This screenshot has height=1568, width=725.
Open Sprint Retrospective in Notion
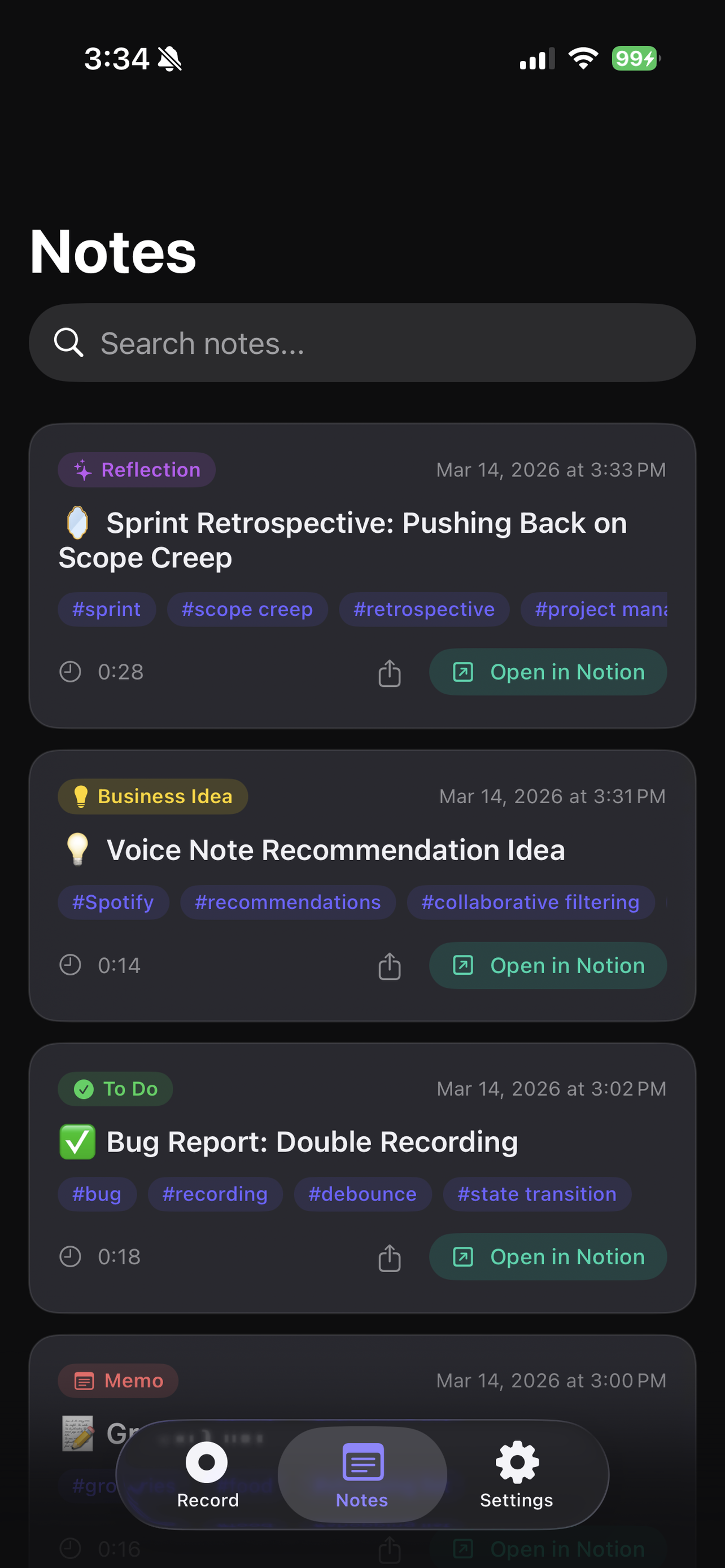(x=547, y=671)
